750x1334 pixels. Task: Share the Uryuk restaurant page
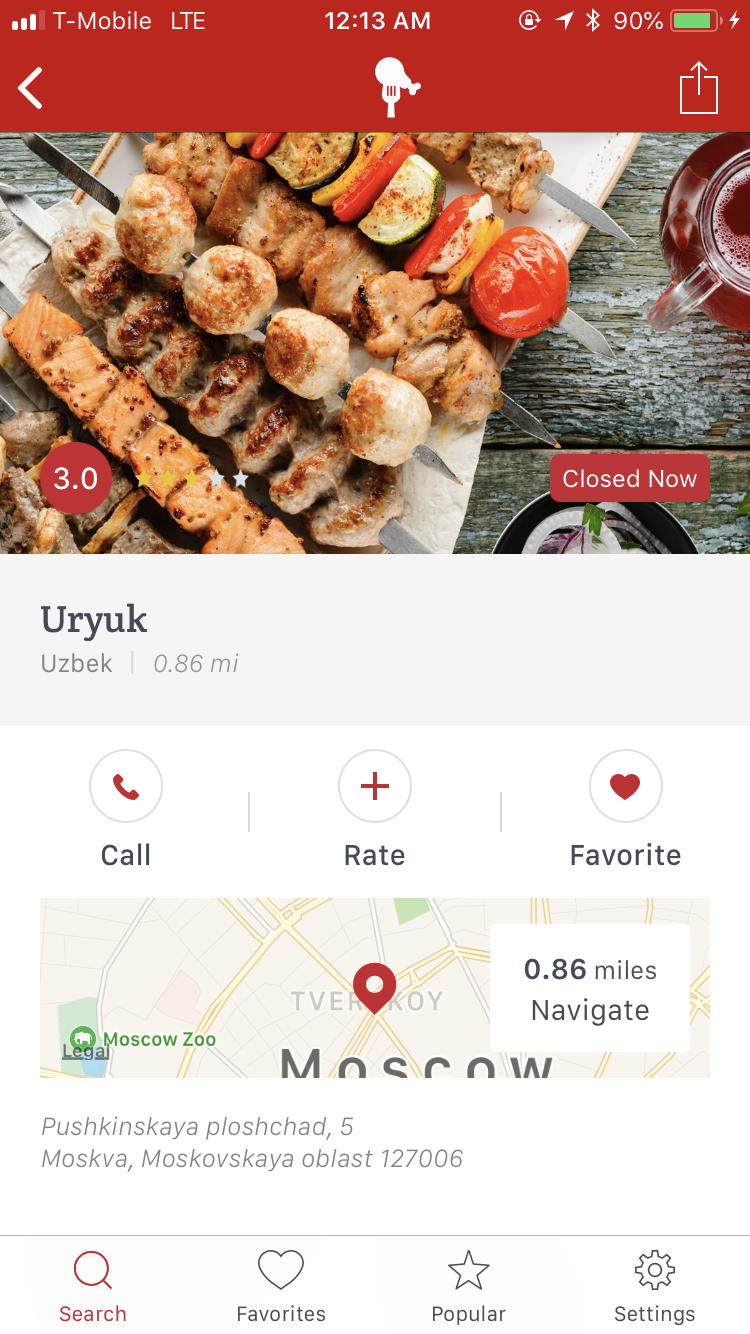coord(699,89)
